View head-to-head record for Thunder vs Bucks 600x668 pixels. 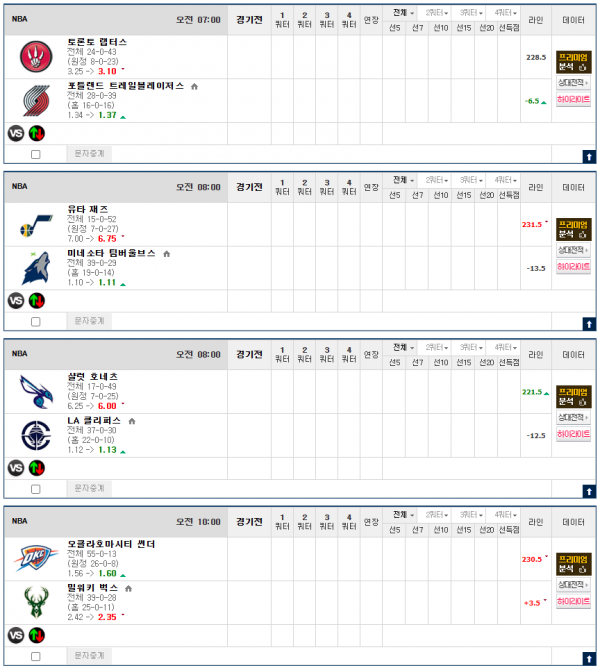click(x=574, y=584)
